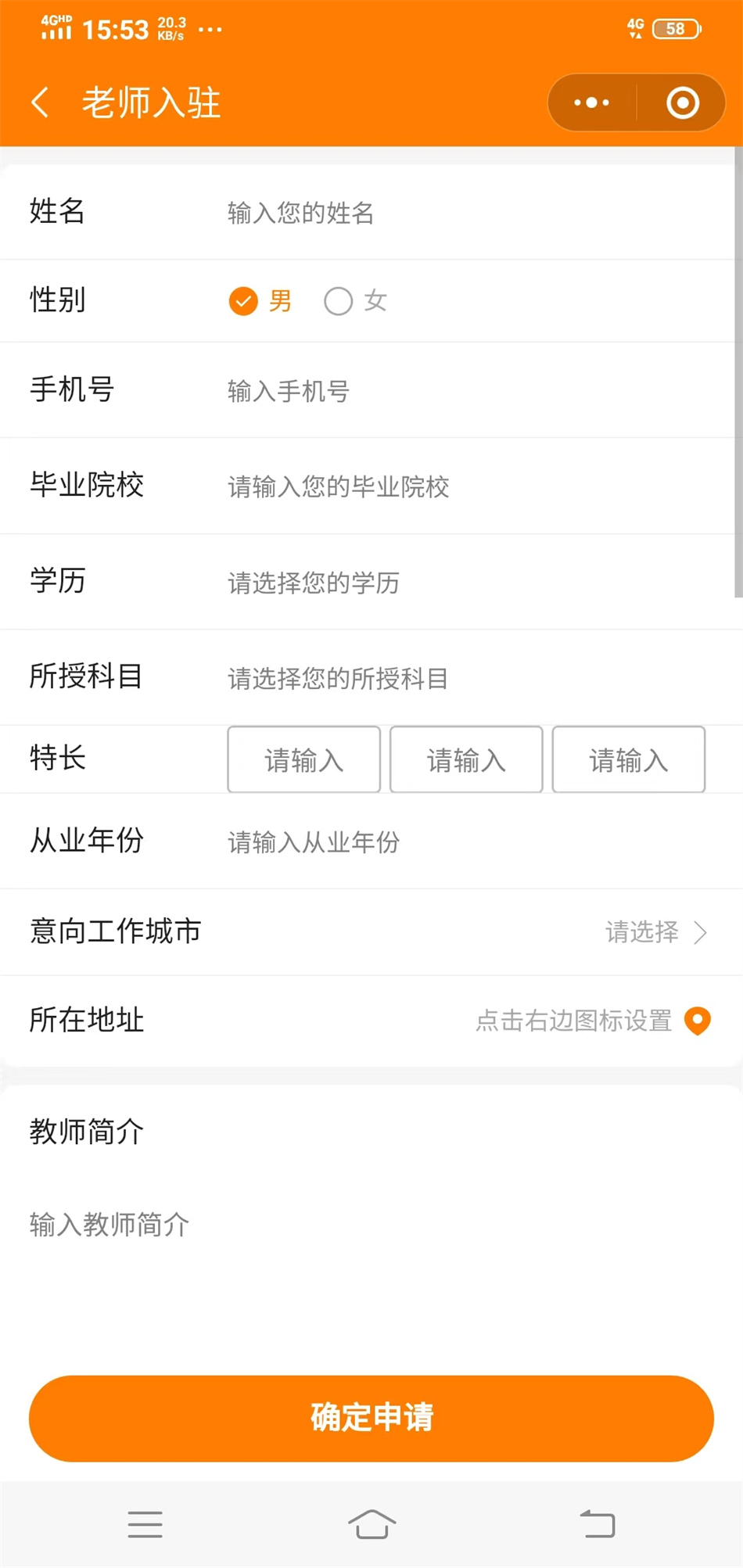Viewport: 743px width, 1568px height.
Task: Tap the 请选择 label for preferred city
Action: point(641,932)
